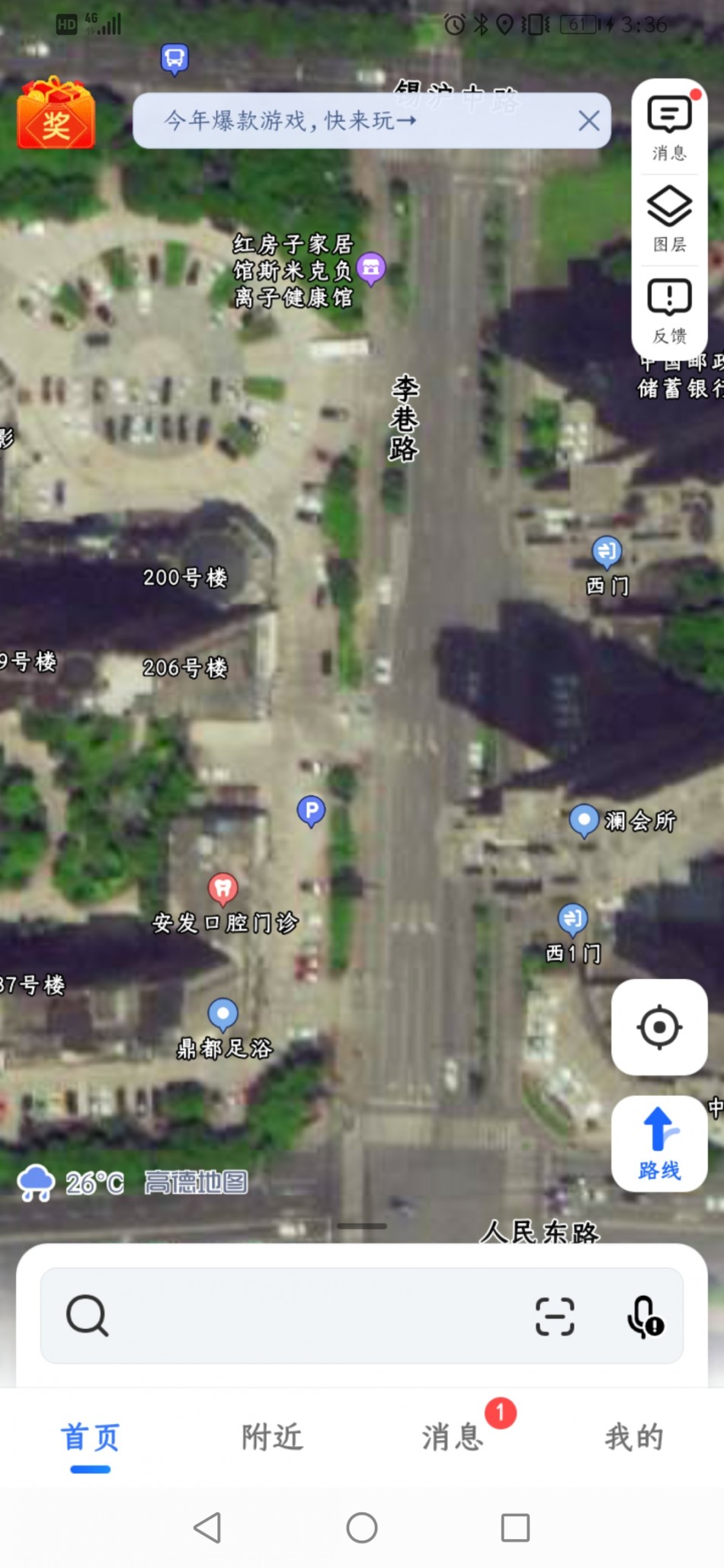
Task: Select the 澜会所 map marker
Action: (585, 821)
